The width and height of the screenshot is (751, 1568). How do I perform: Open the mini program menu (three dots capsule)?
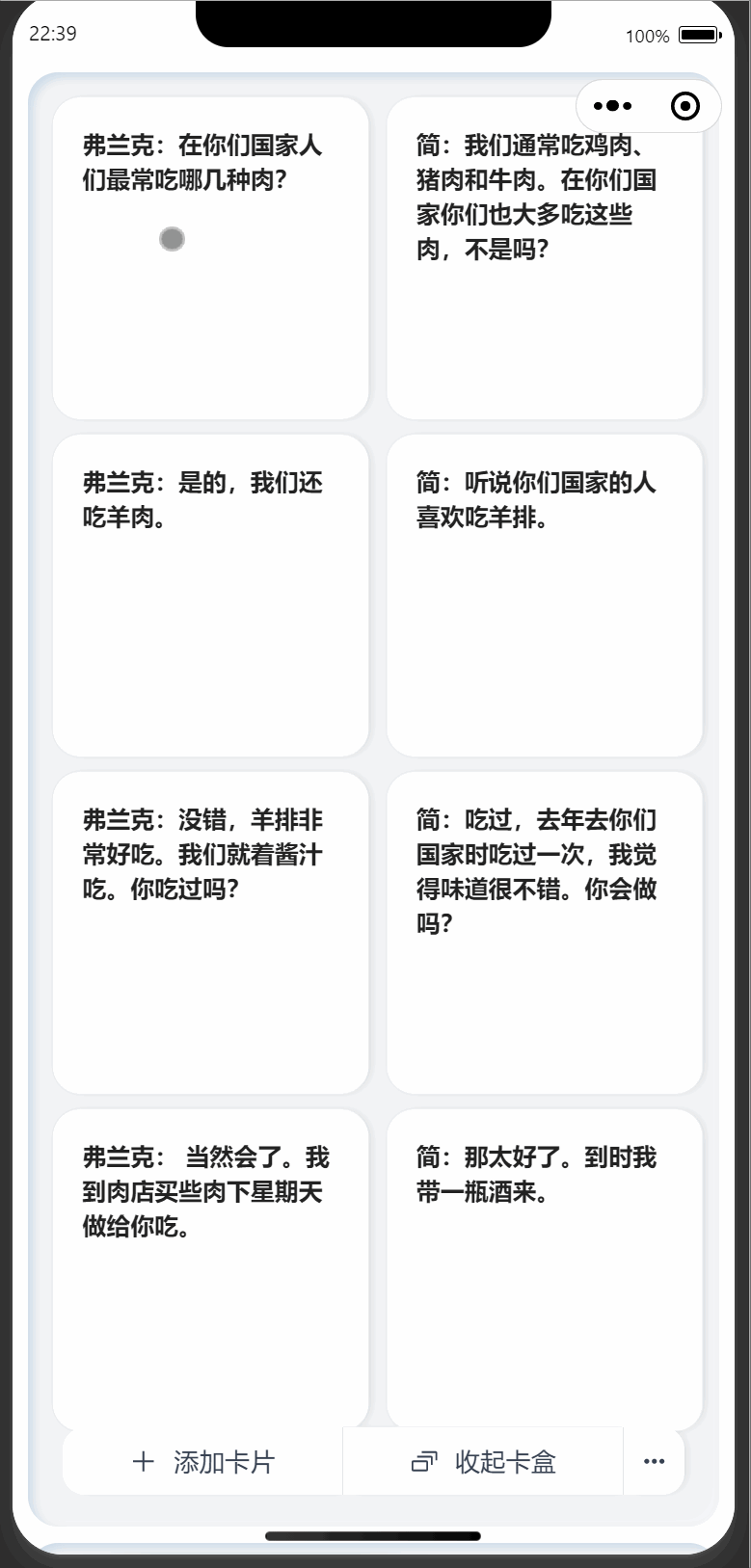click(613, 106)
